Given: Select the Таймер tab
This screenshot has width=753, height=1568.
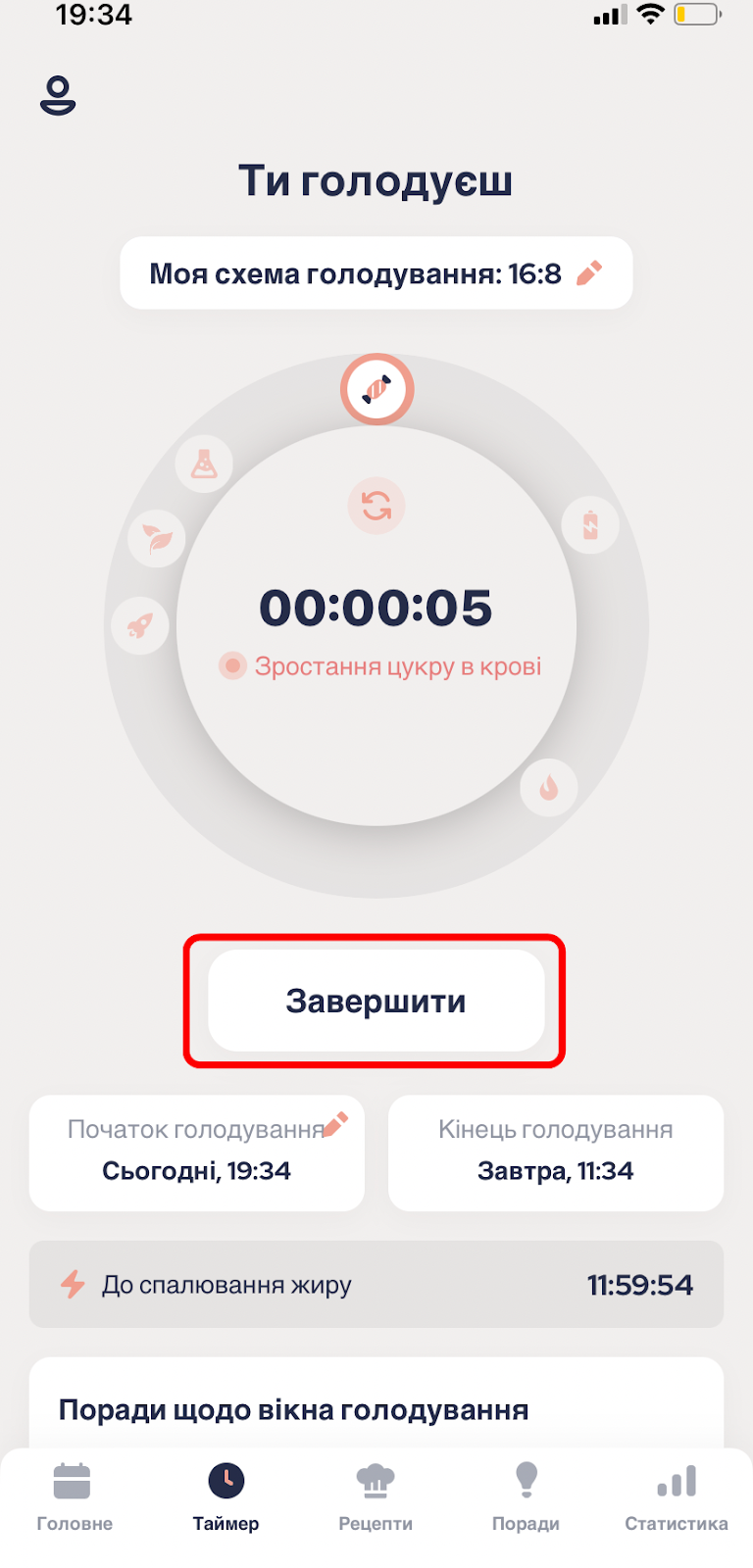Looking at the screenshot, I should (x=226, y=1497).
